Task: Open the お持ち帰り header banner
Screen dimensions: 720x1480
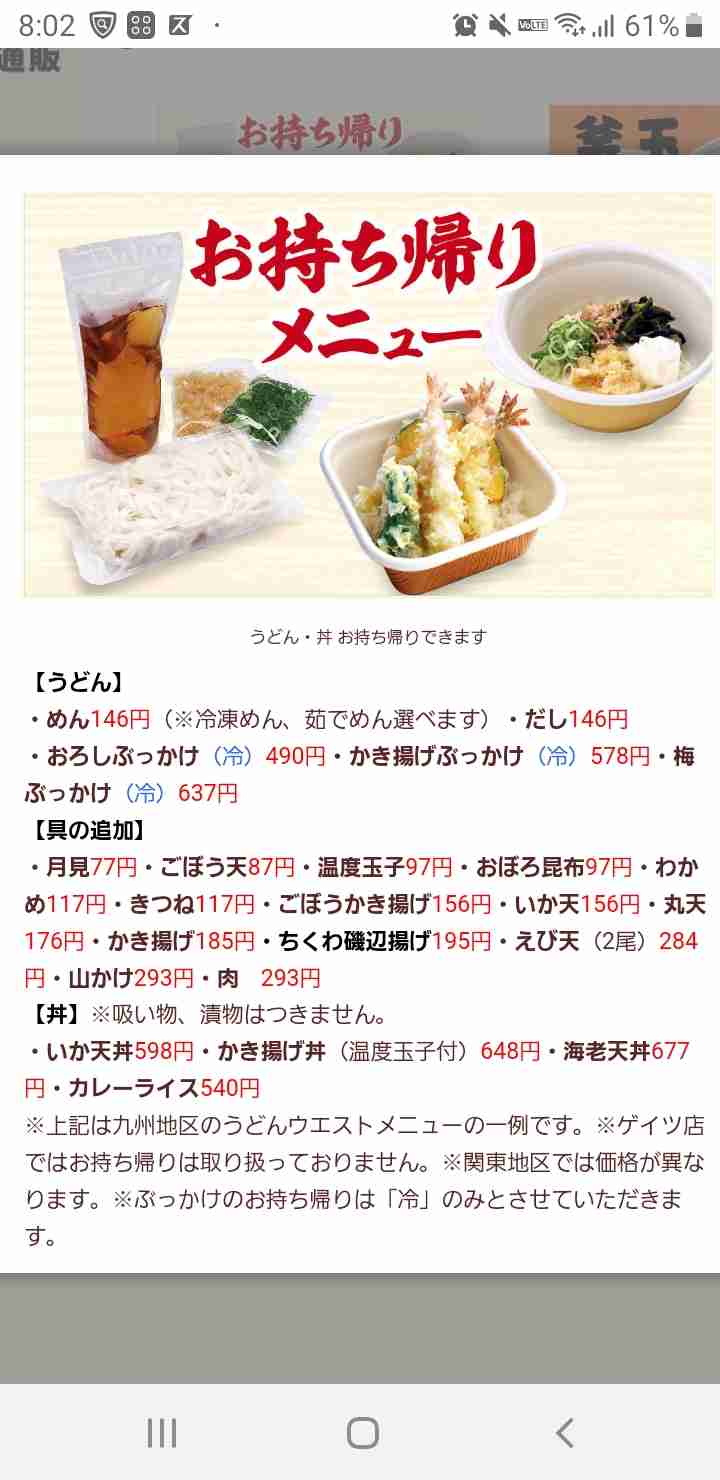Action: click(324, 130)
